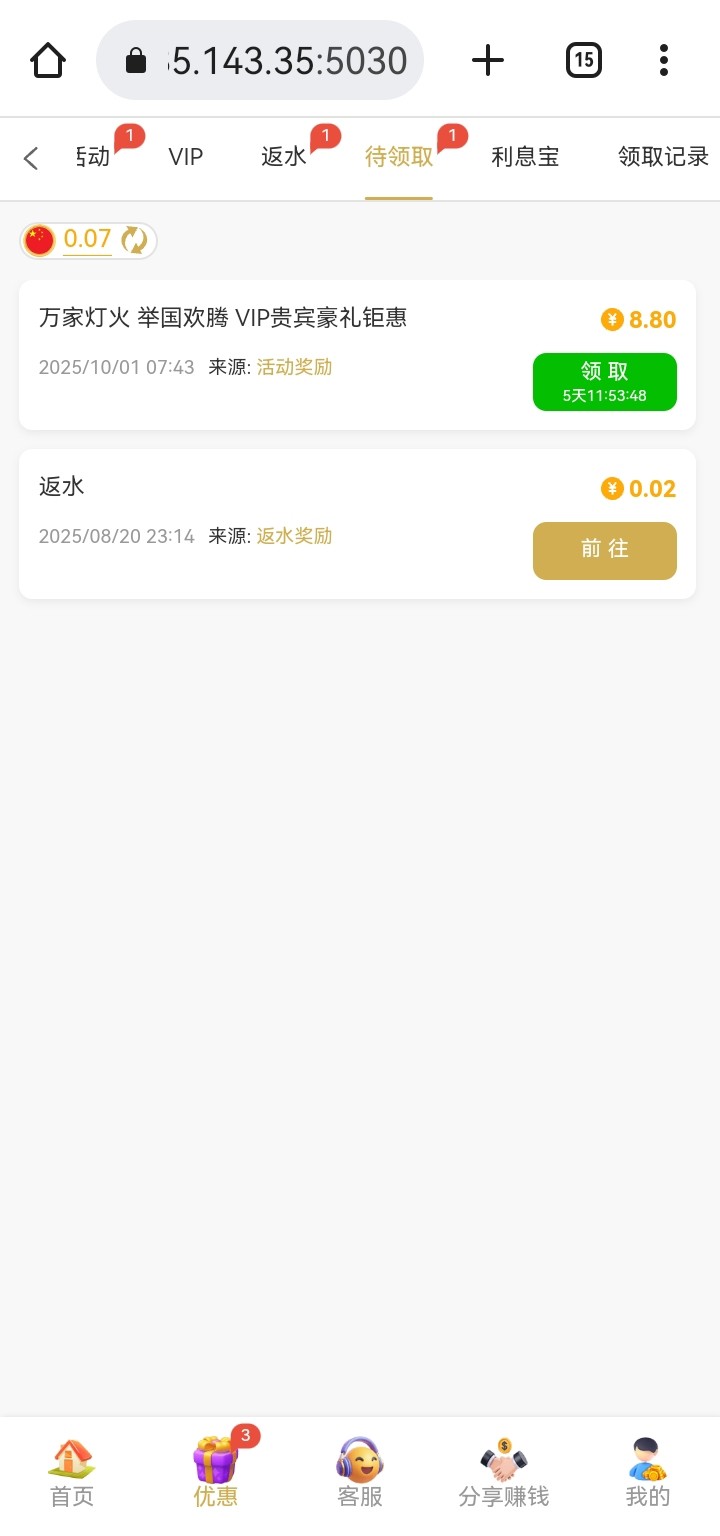The width and height of the screenshot is (720, 1536).
Task: Open the browser three-dot overflow menu
Action: tap(663, 59)
